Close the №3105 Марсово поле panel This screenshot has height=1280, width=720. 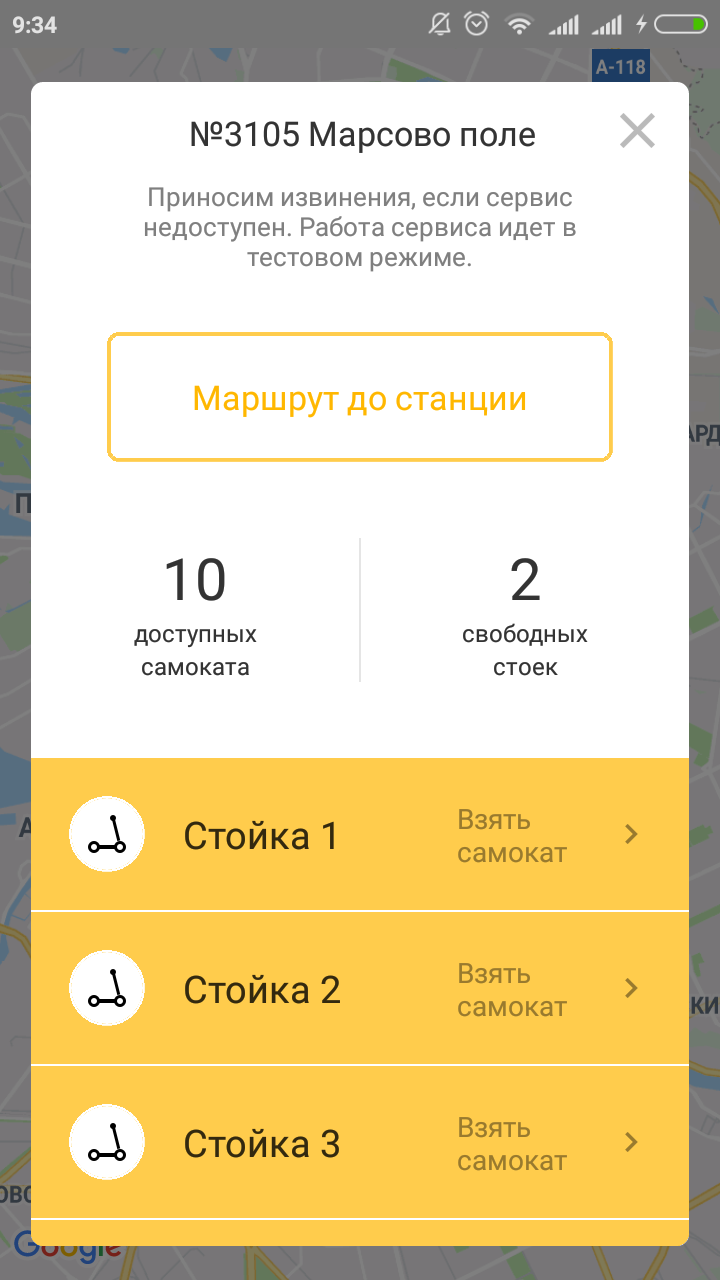[637, 131]
